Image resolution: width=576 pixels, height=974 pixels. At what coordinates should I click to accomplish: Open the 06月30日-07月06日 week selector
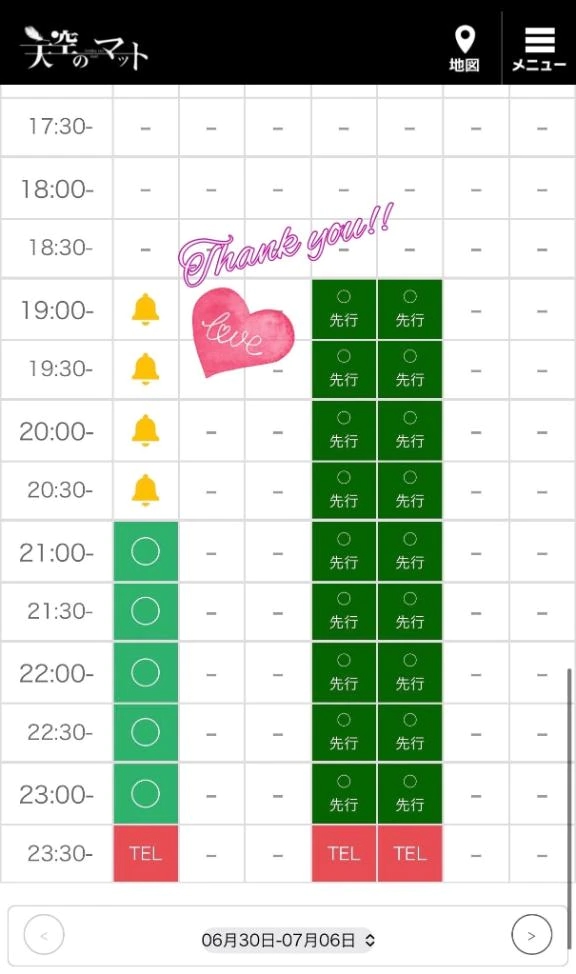pos(288,940)
